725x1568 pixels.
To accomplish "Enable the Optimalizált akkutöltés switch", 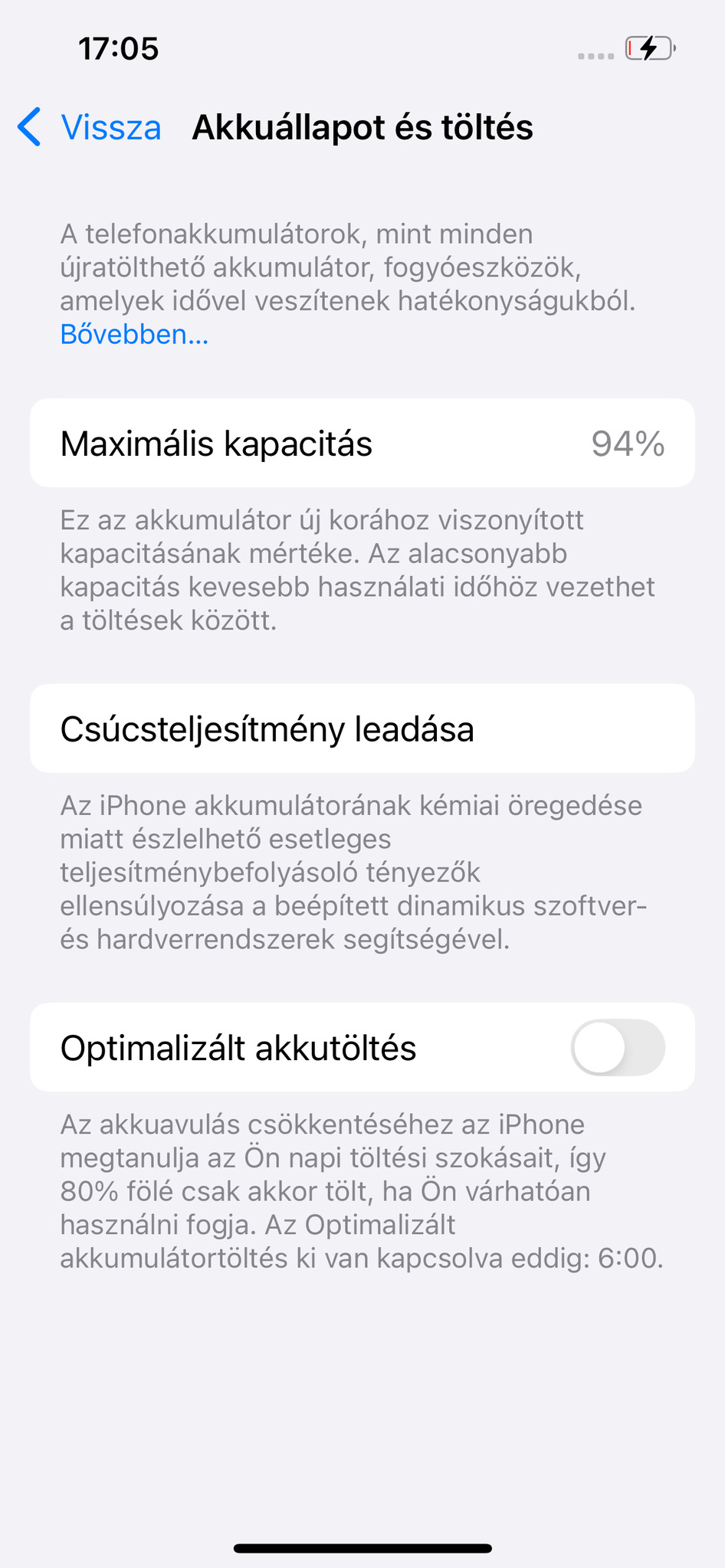I will pyautogui.click(x=617, y=1047).
